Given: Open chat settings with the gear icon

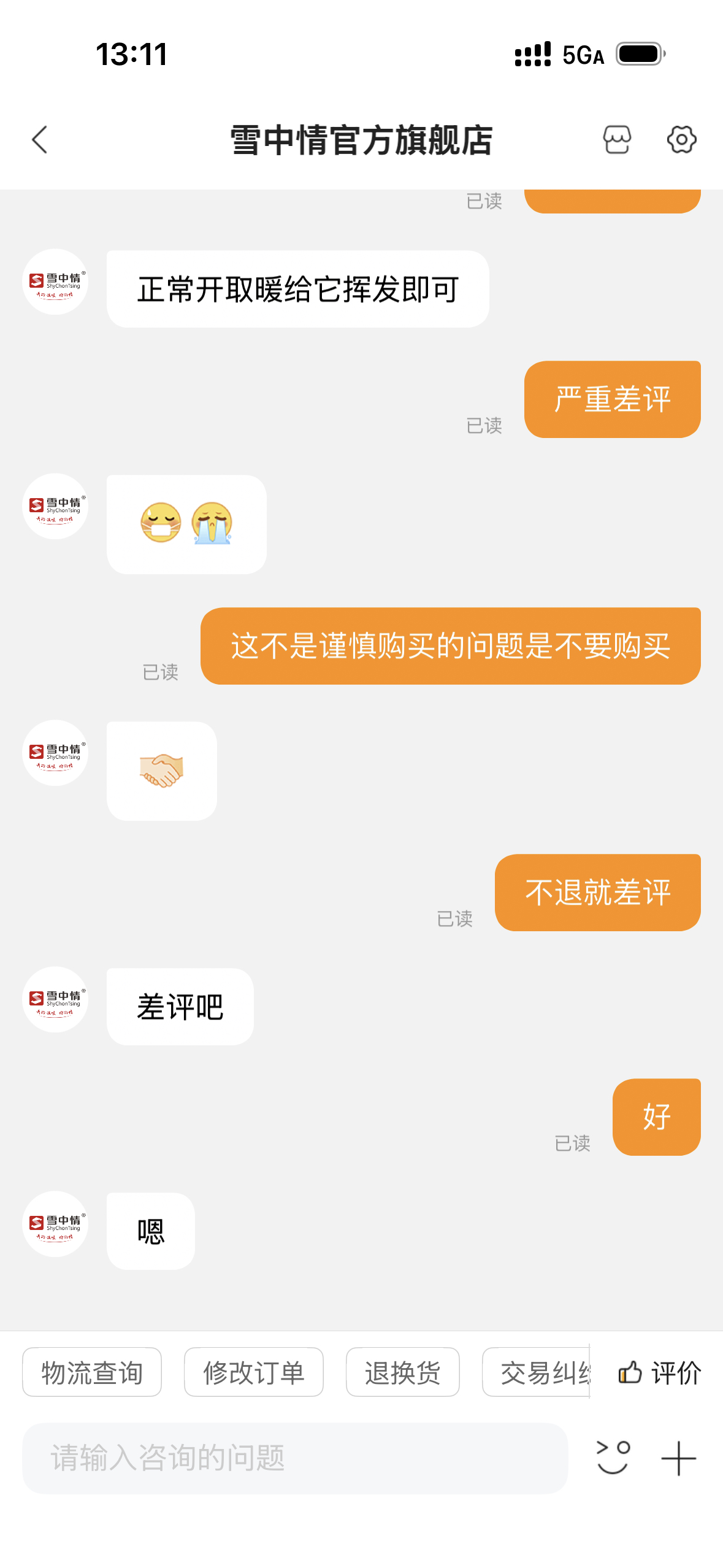Looking at the screenshot, I should [679, 139].
